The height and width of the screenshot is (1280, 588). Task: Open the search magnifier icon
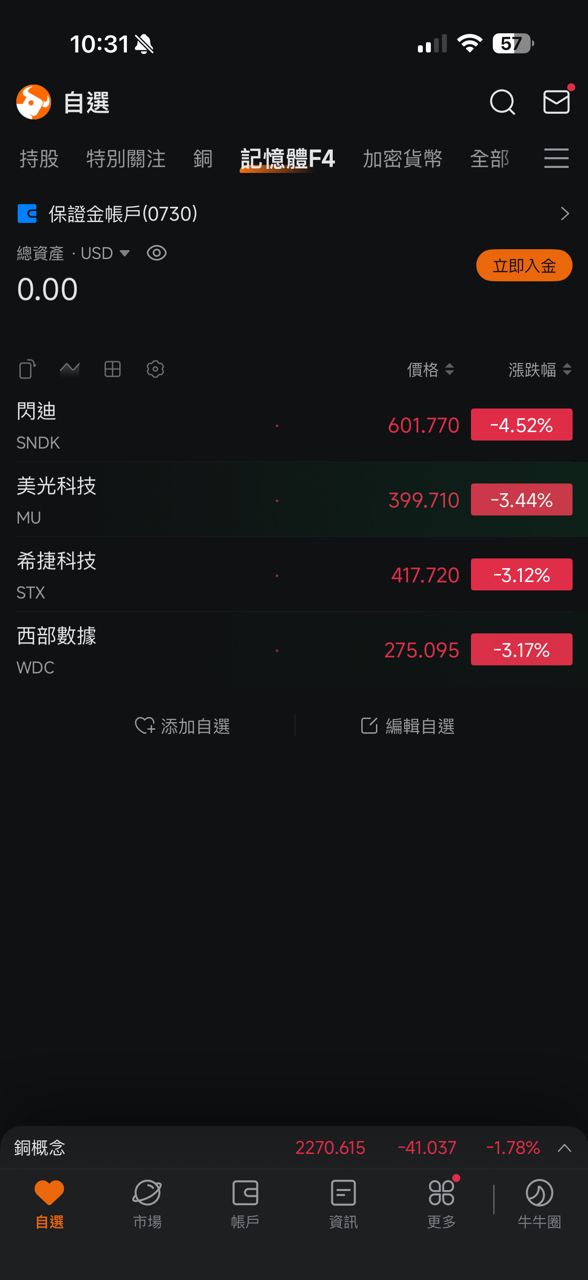click(x=503, y=102)
